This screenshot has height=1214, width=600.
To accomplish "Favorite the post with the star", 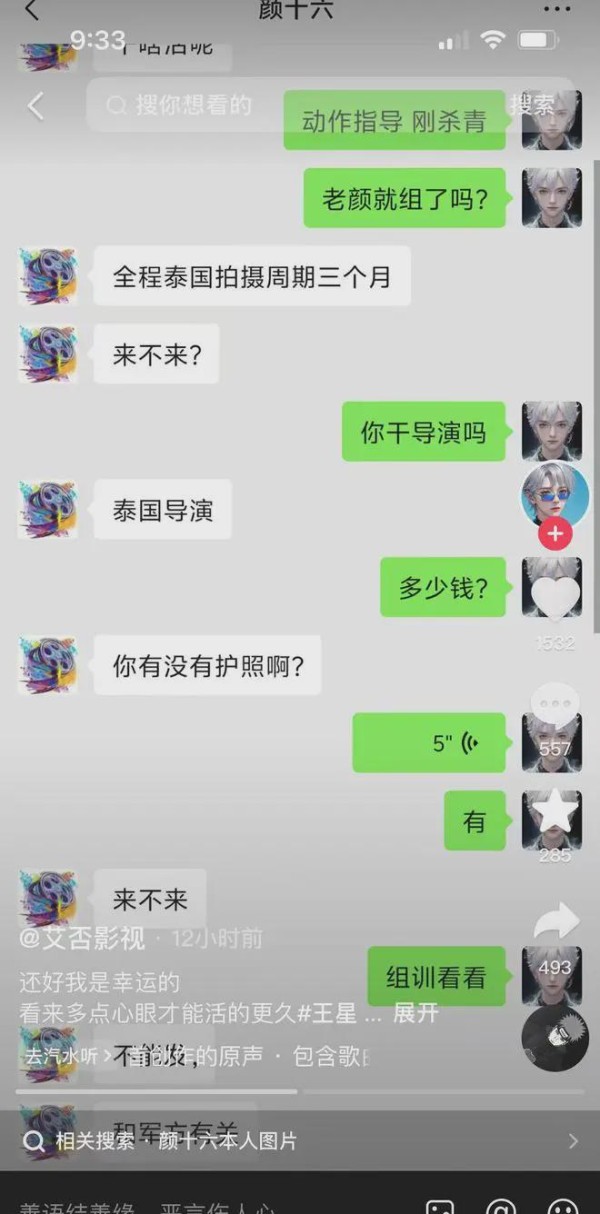I will 555,815.
